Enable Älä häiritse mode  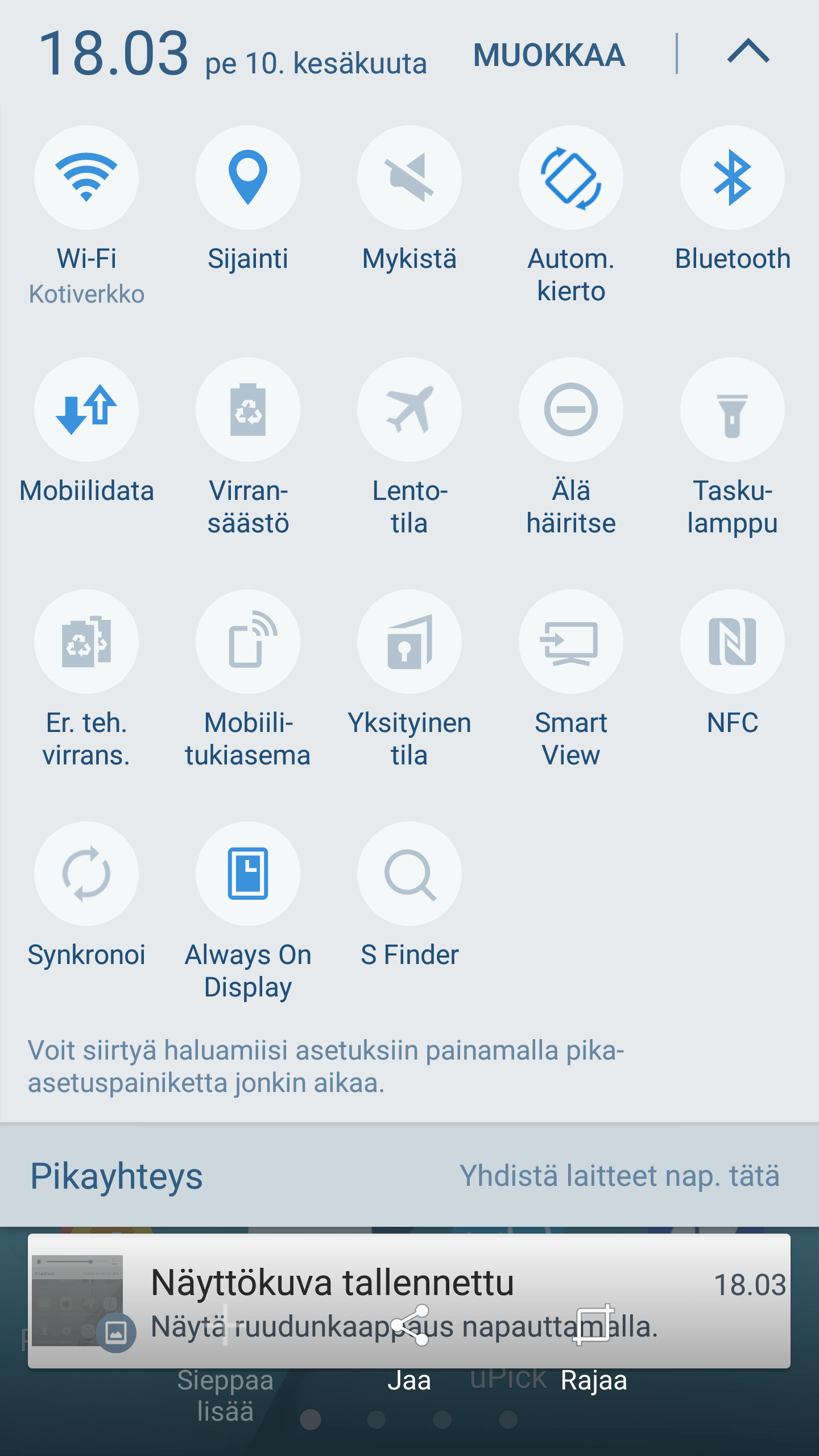[571, 409]
